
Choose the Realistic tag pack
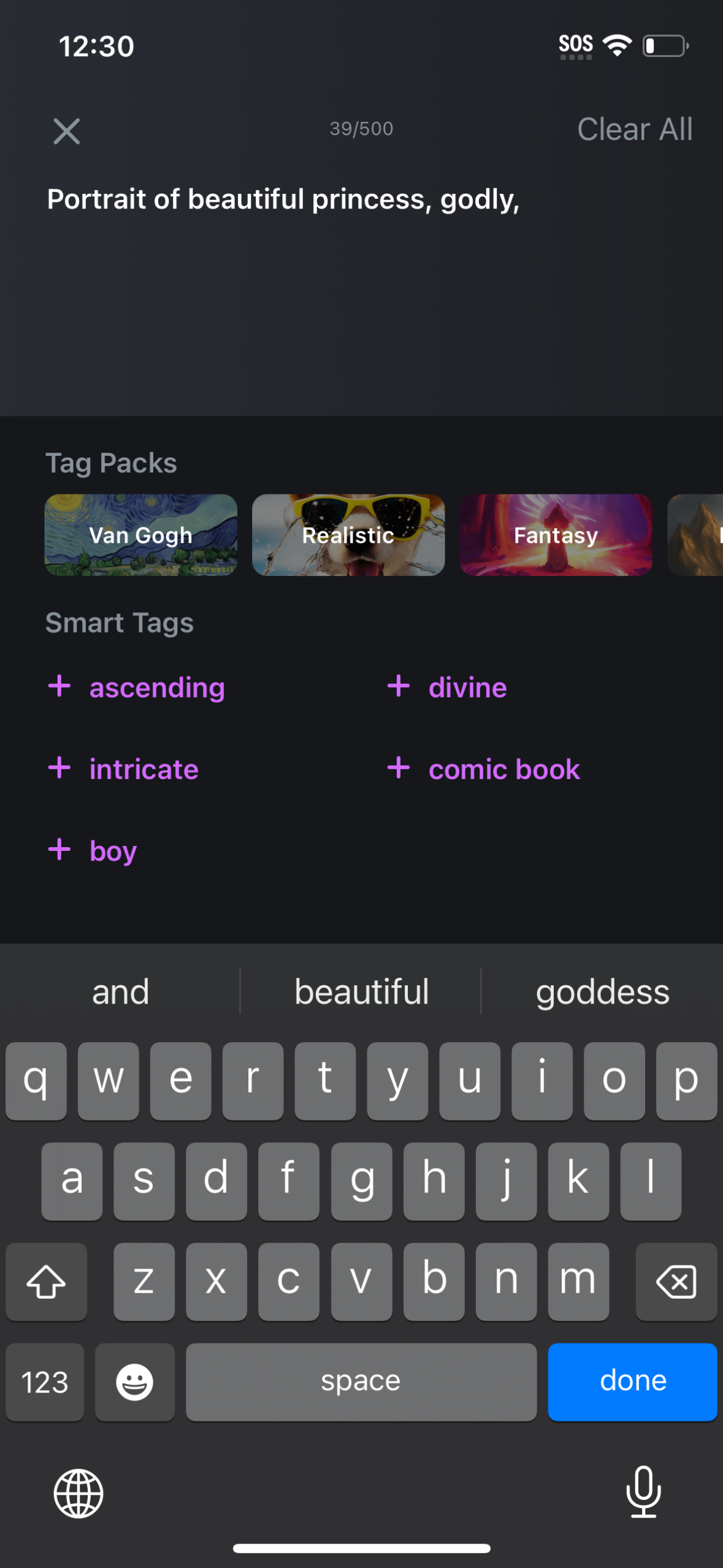(348, 535)
